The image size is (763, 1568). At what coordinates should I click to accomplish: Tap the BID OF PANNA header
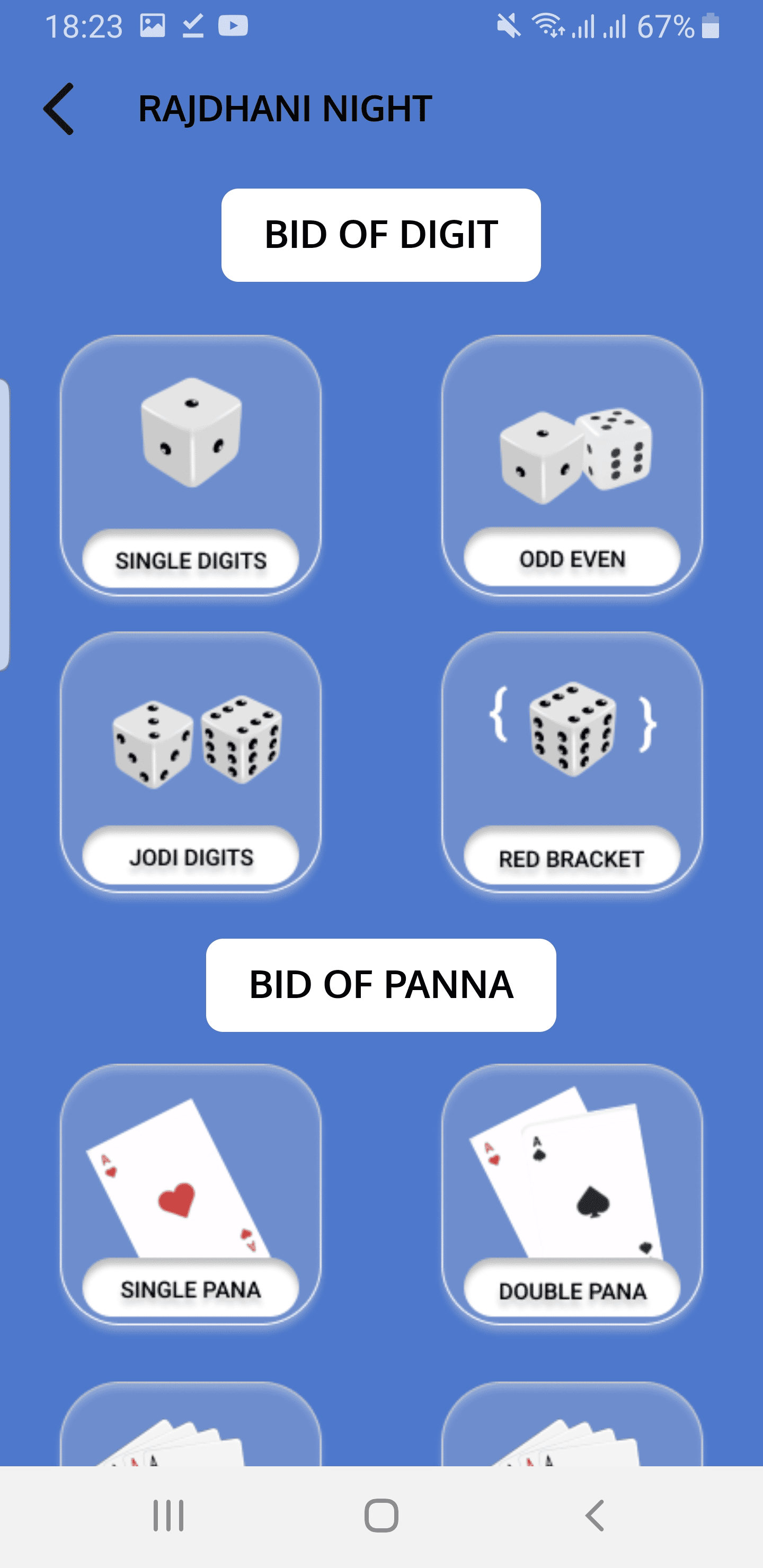point(381,983)
